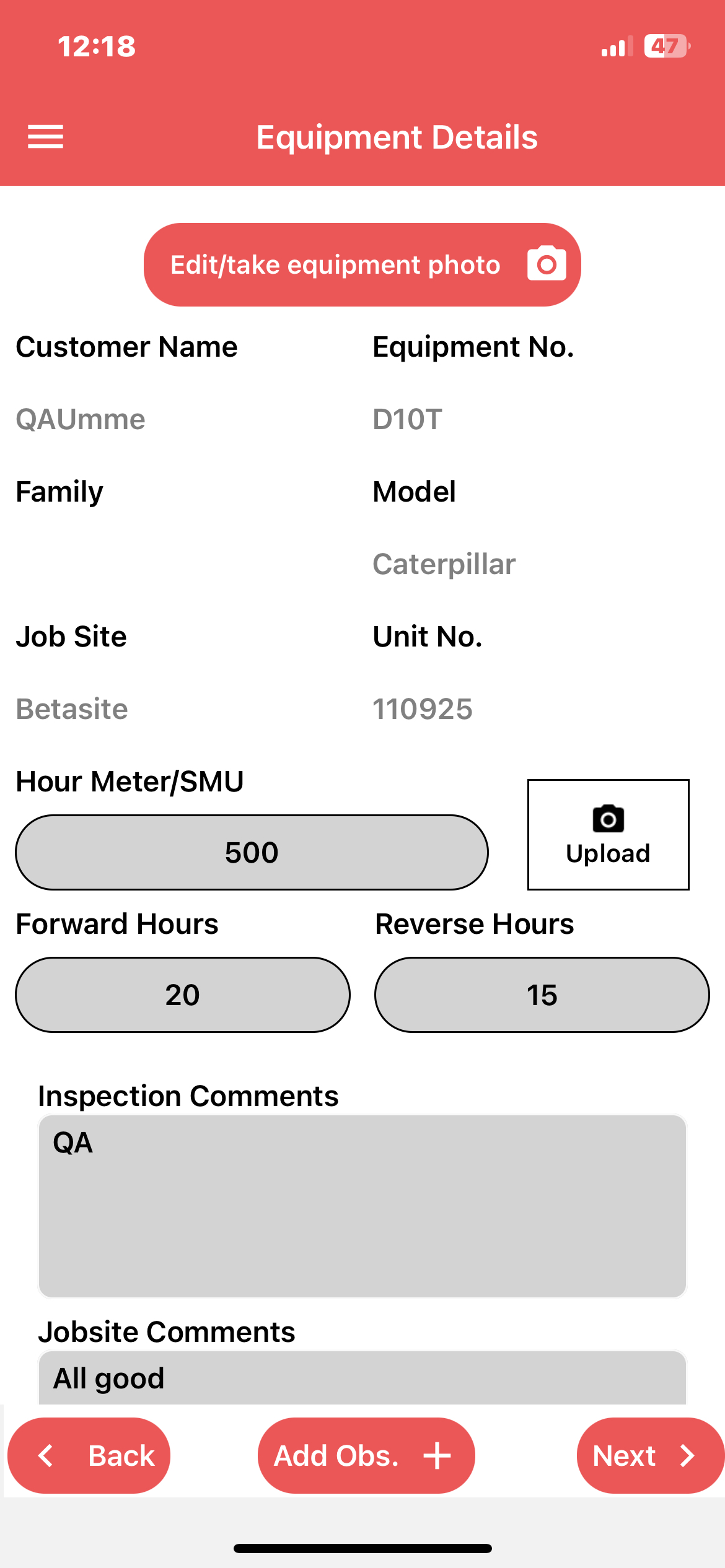Open the hamburger drawer menu
The image size is (725, 1568).
click(45, 137)
